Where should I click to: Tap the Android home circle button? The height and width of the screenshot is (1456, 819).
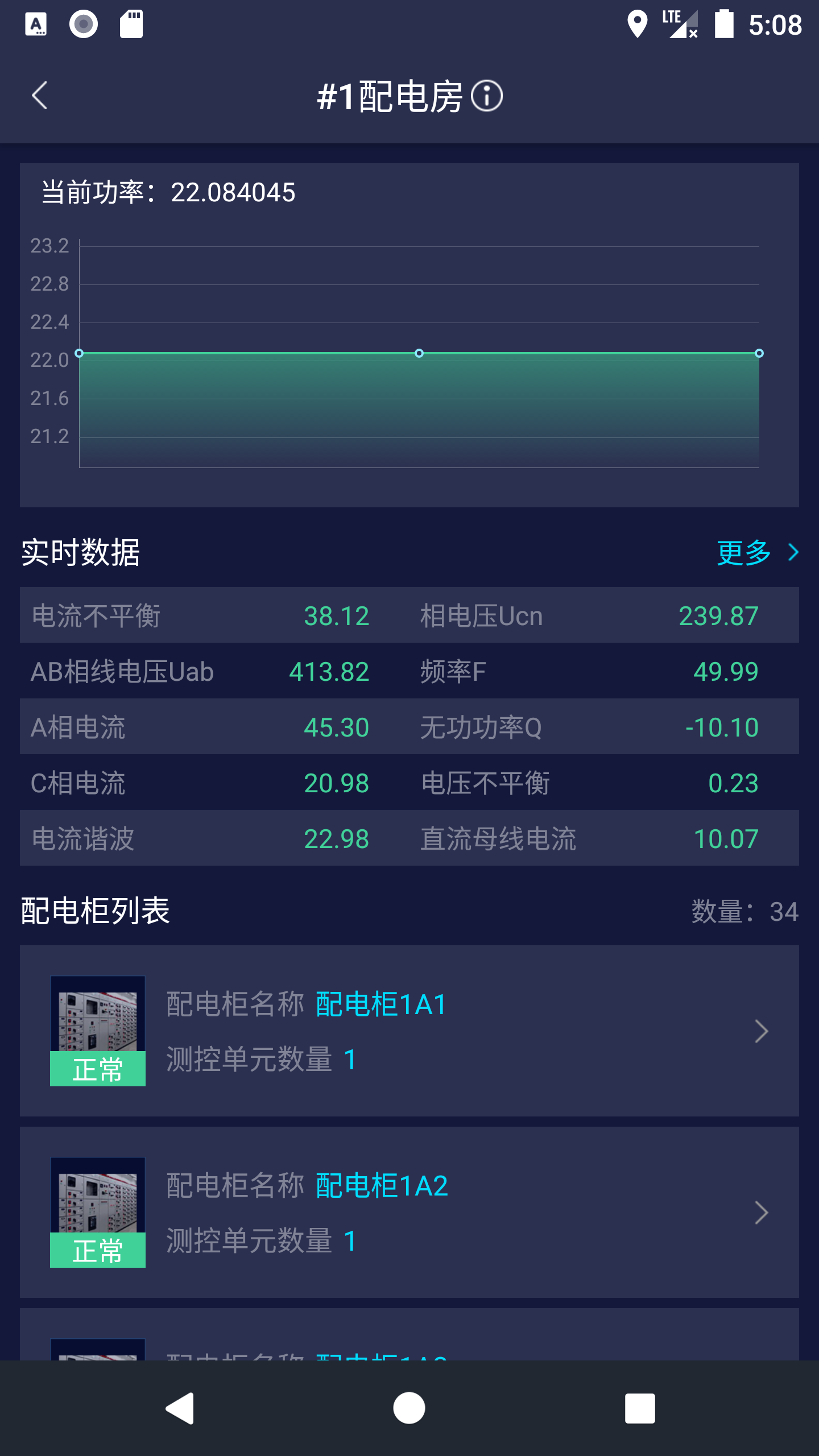coord(409,1408)
